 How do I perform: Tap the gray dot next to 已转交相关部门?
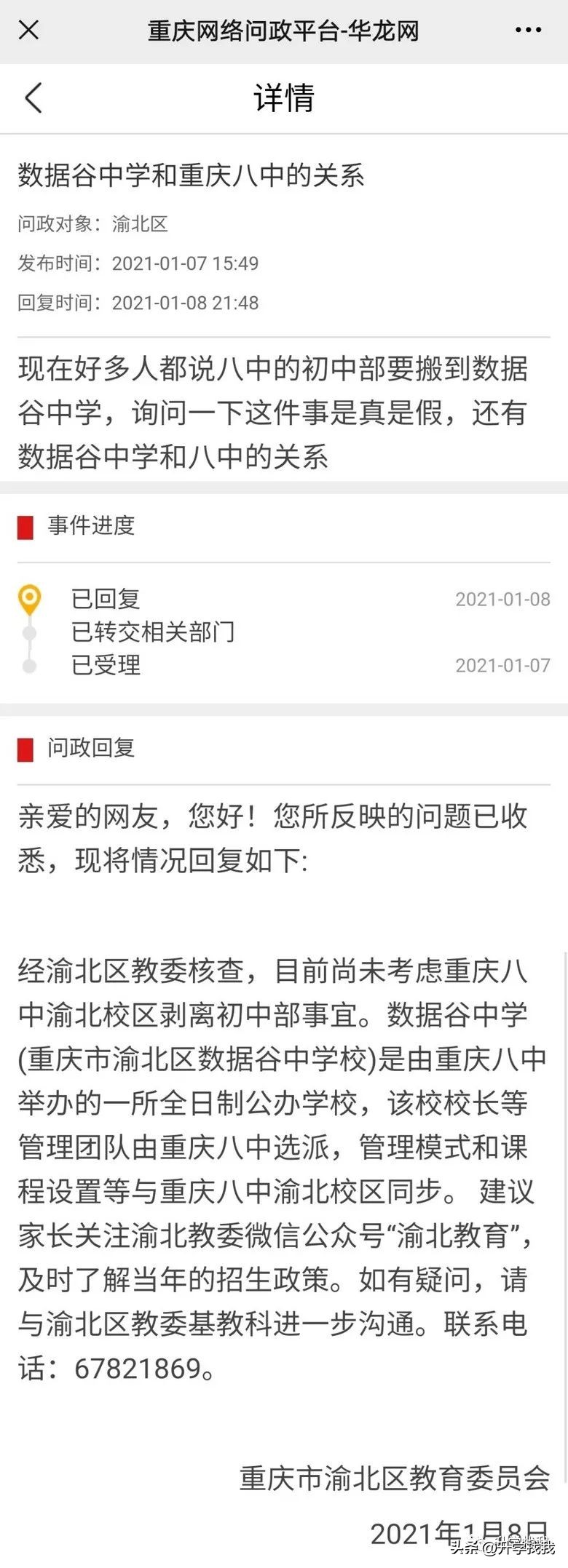[31, 632]
